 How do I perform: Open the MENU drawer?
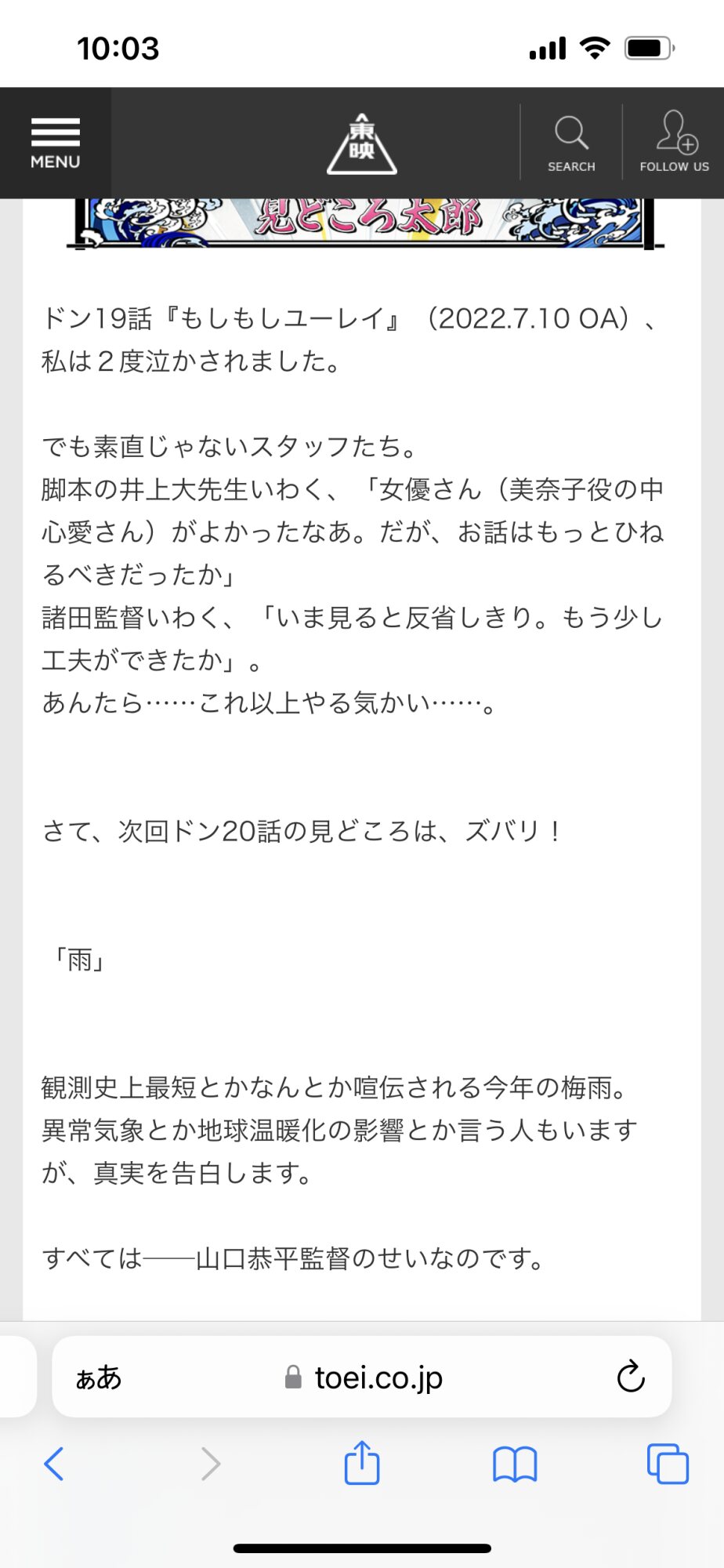pyautogui.click(x=55, y=143)
